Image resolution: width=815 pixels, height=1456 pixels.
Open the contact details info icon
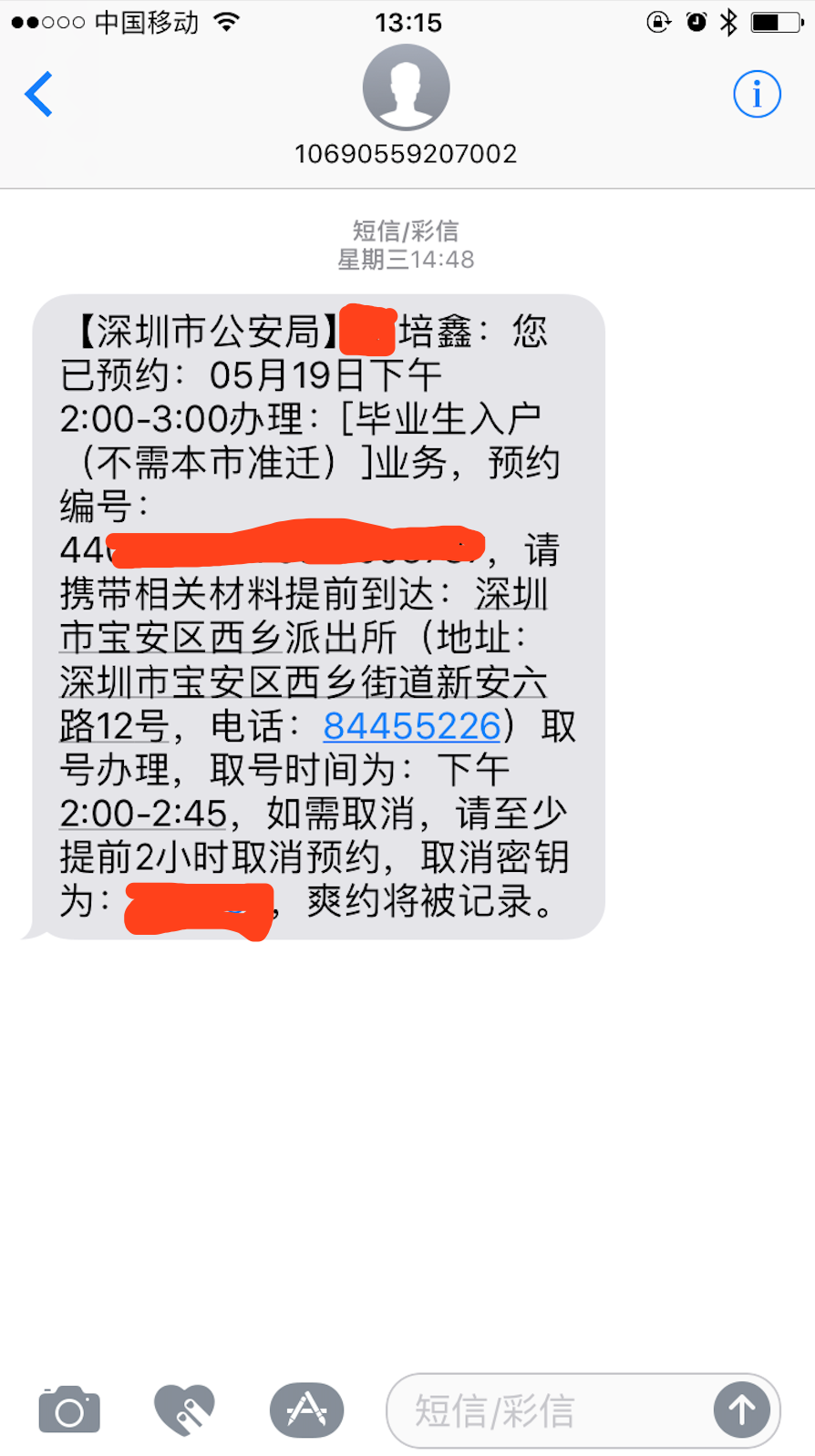point(757,94)
